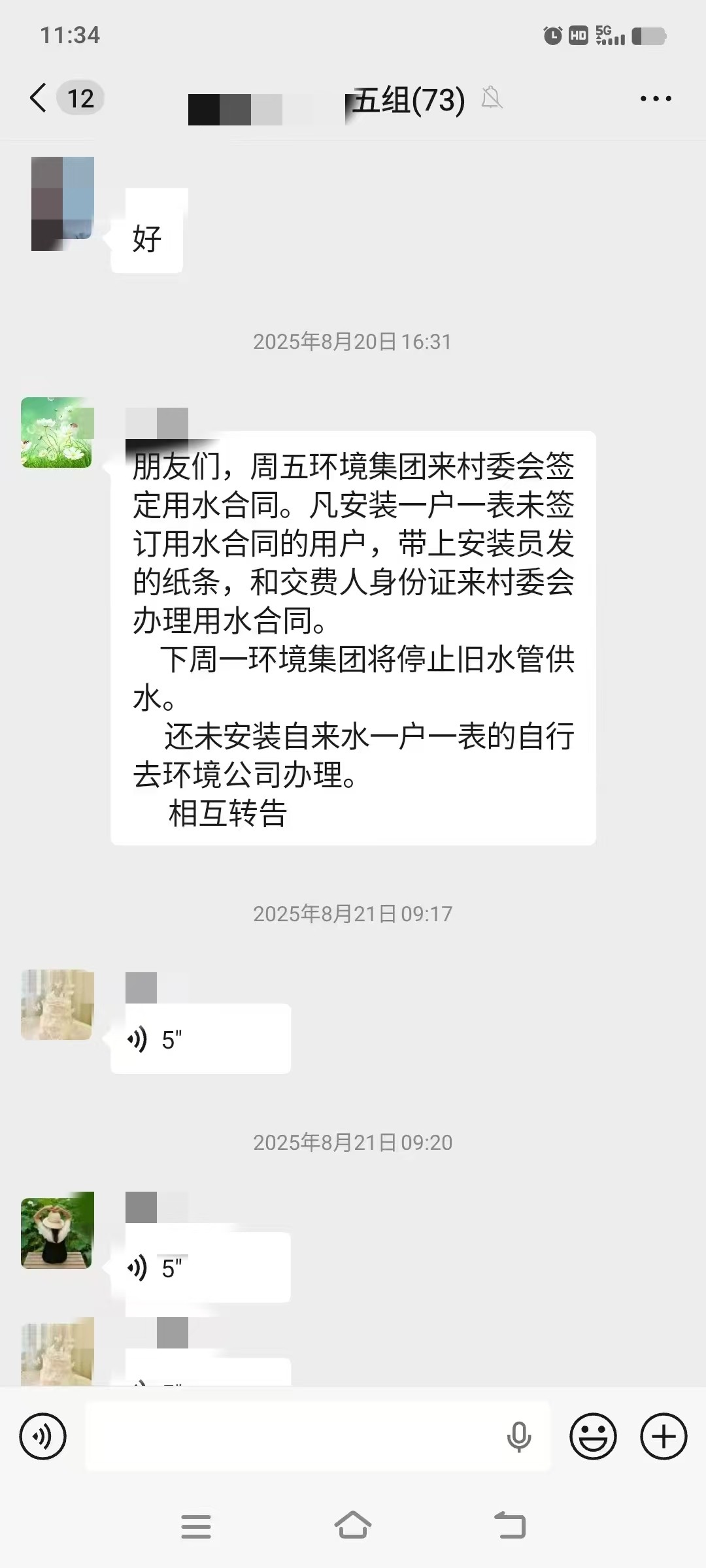Tap the home navigation button
The width and height of the screenshot is (706, 1568).
tap(353, 1526)
